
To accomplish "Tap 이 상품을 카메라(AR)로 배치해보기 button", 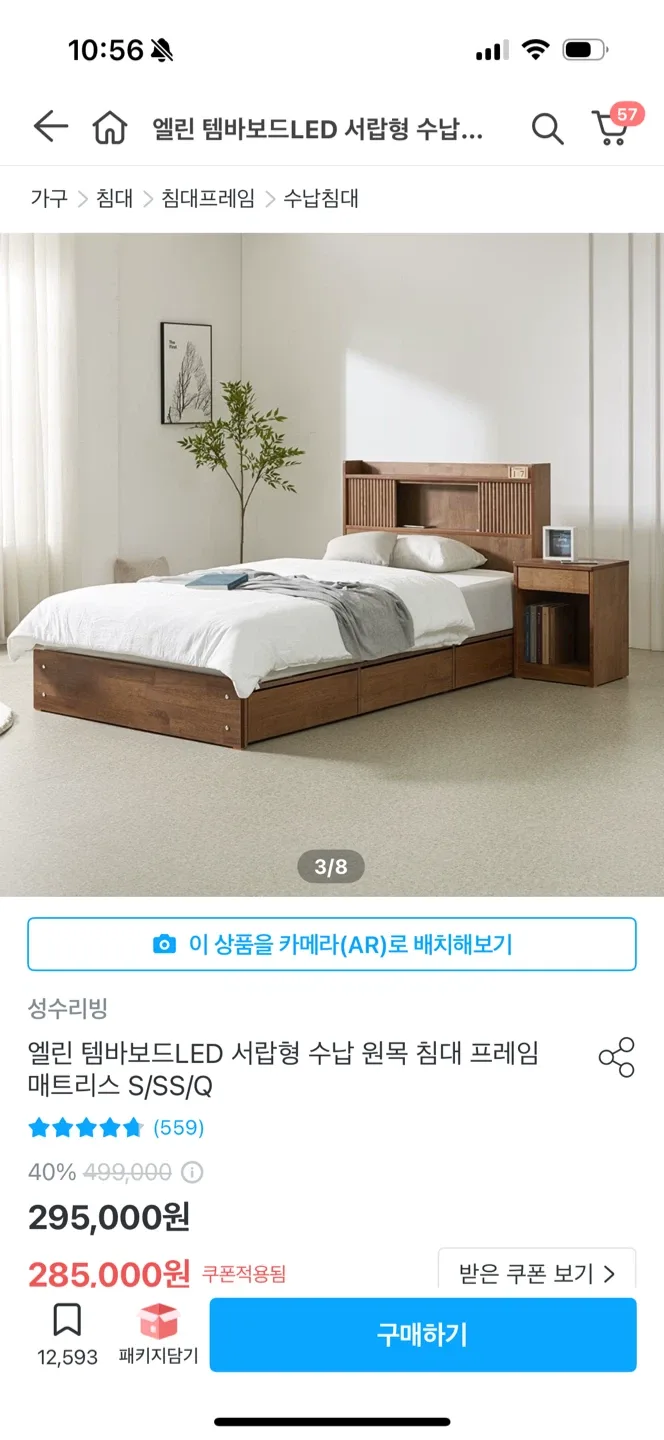I will point(332,944).
